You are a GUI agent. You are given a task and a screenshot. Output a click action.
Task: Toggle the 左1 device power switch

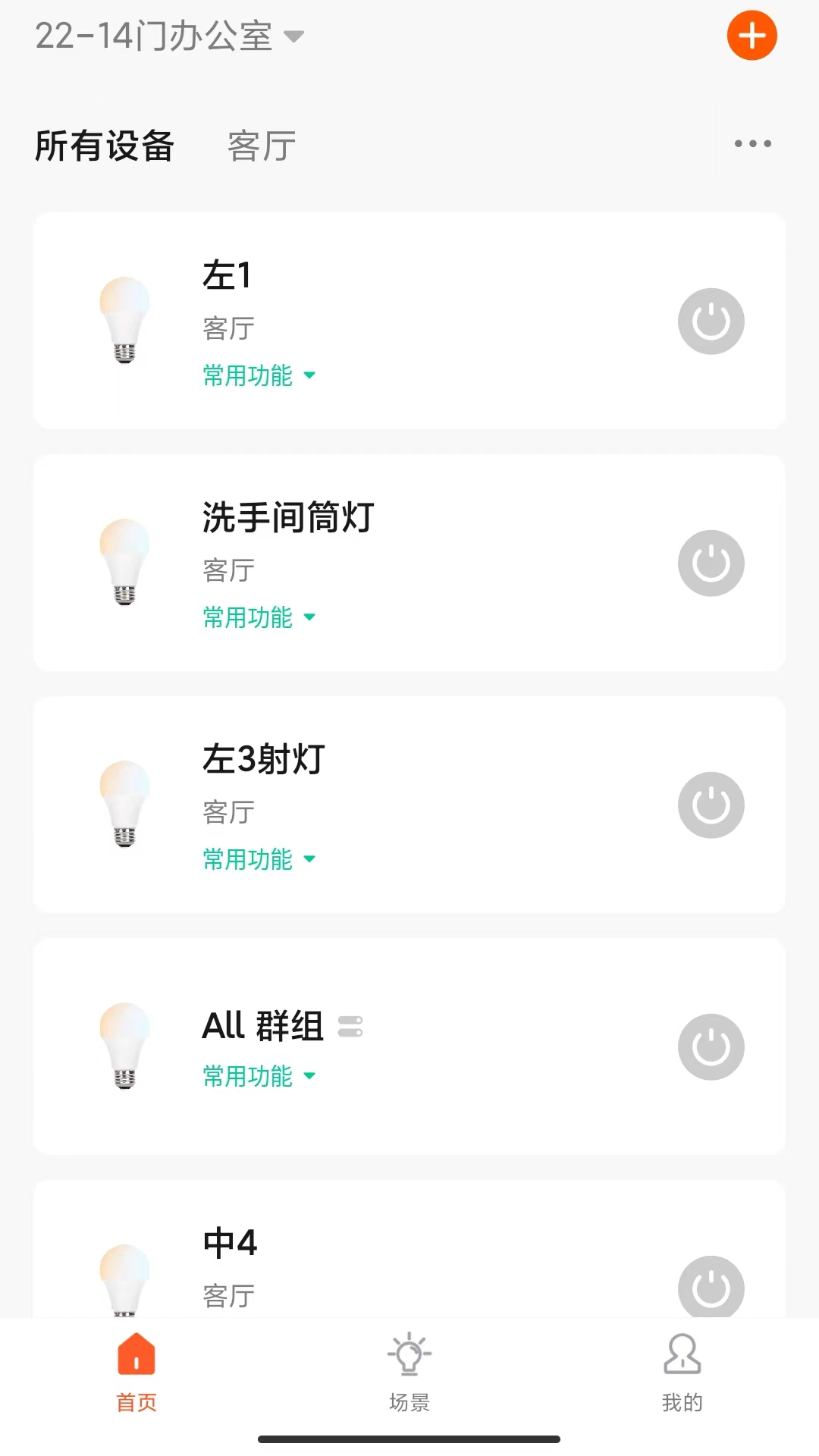[x=710, y=321]
